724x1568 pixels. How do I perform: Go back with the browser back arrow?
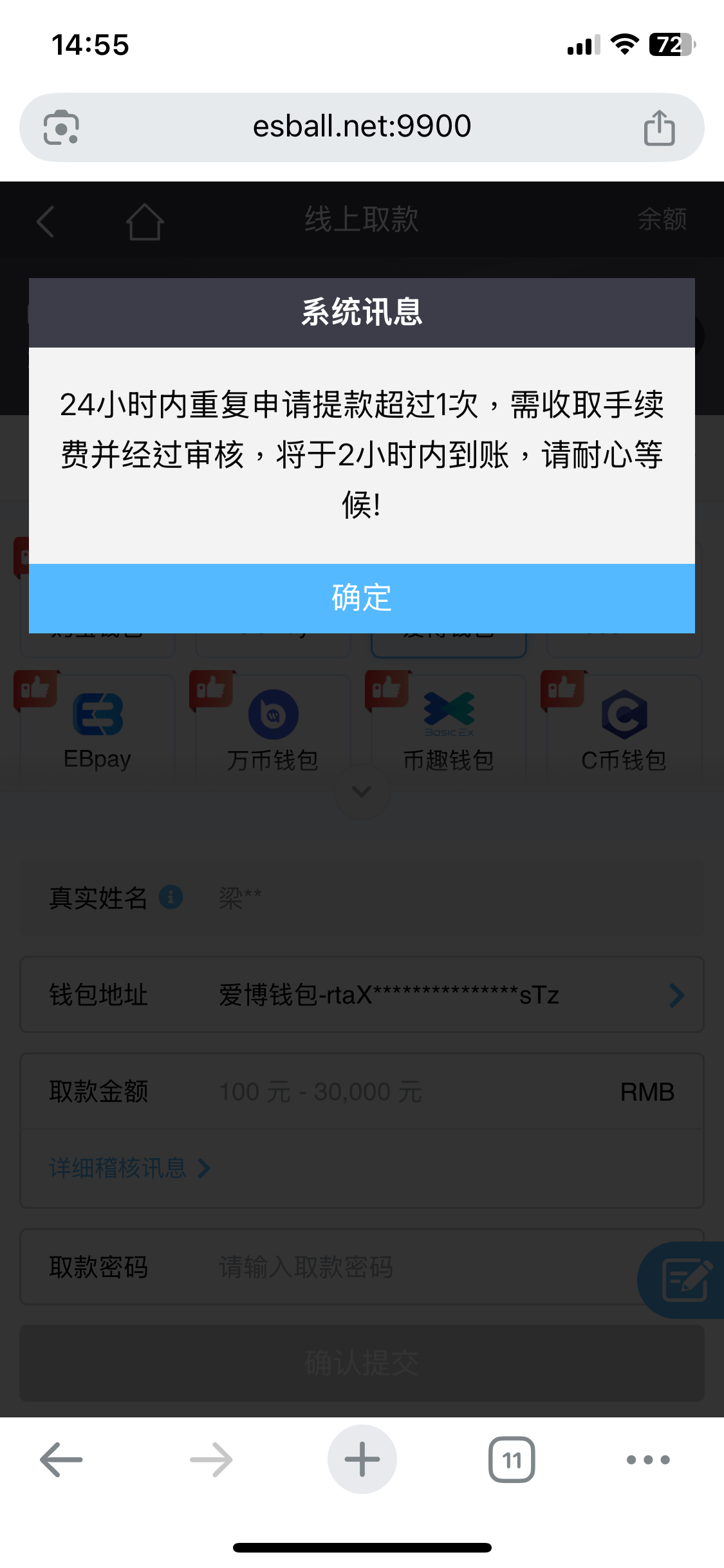point(61,1459)
